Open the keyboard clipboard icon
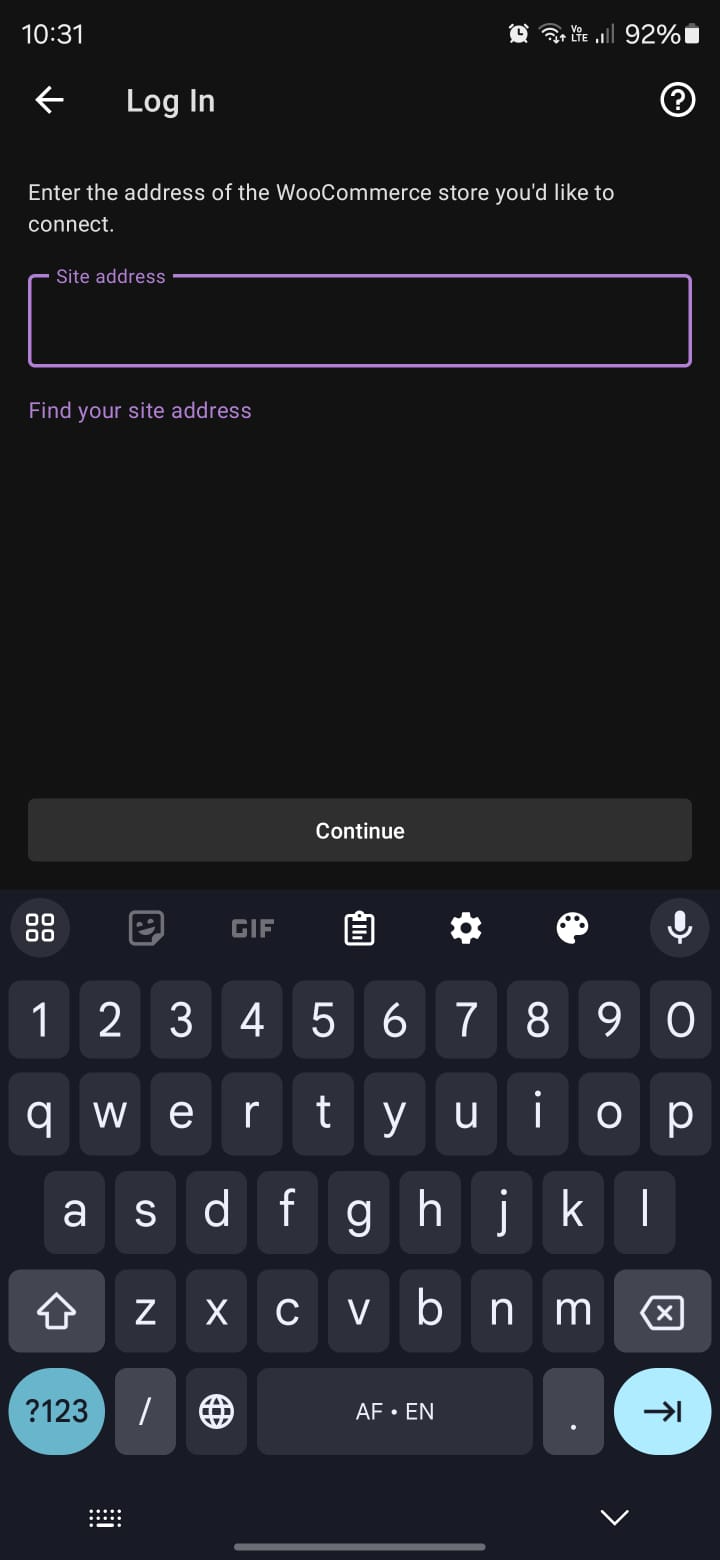Image resolution: width=720 pixels, height=1560 pixels. [359, 928]
